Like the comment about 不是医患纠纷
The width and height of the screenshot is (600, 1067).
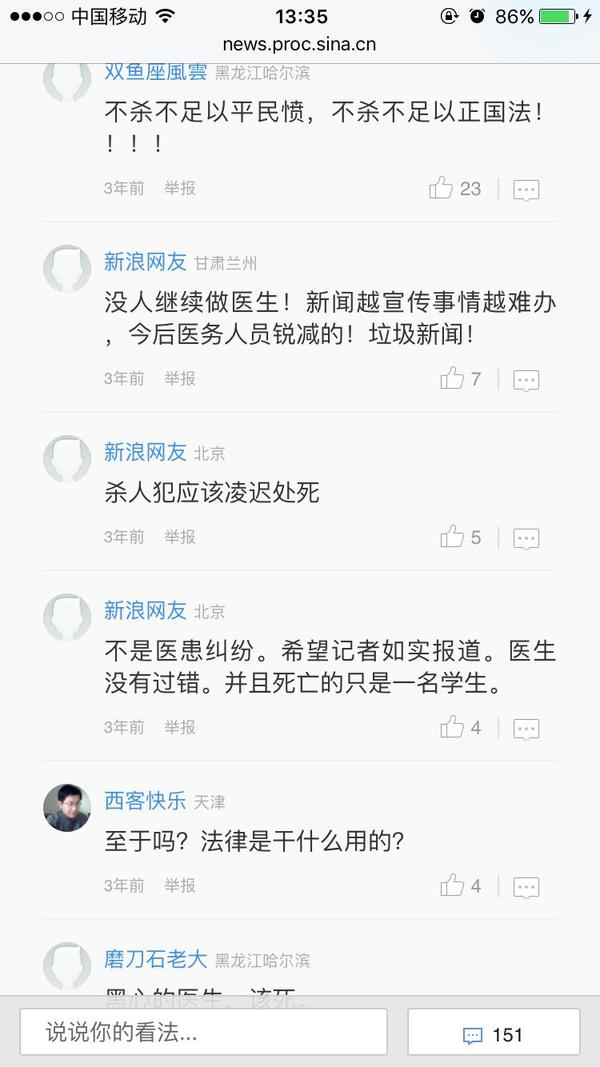pyautogui.click(x=461, y=727)
